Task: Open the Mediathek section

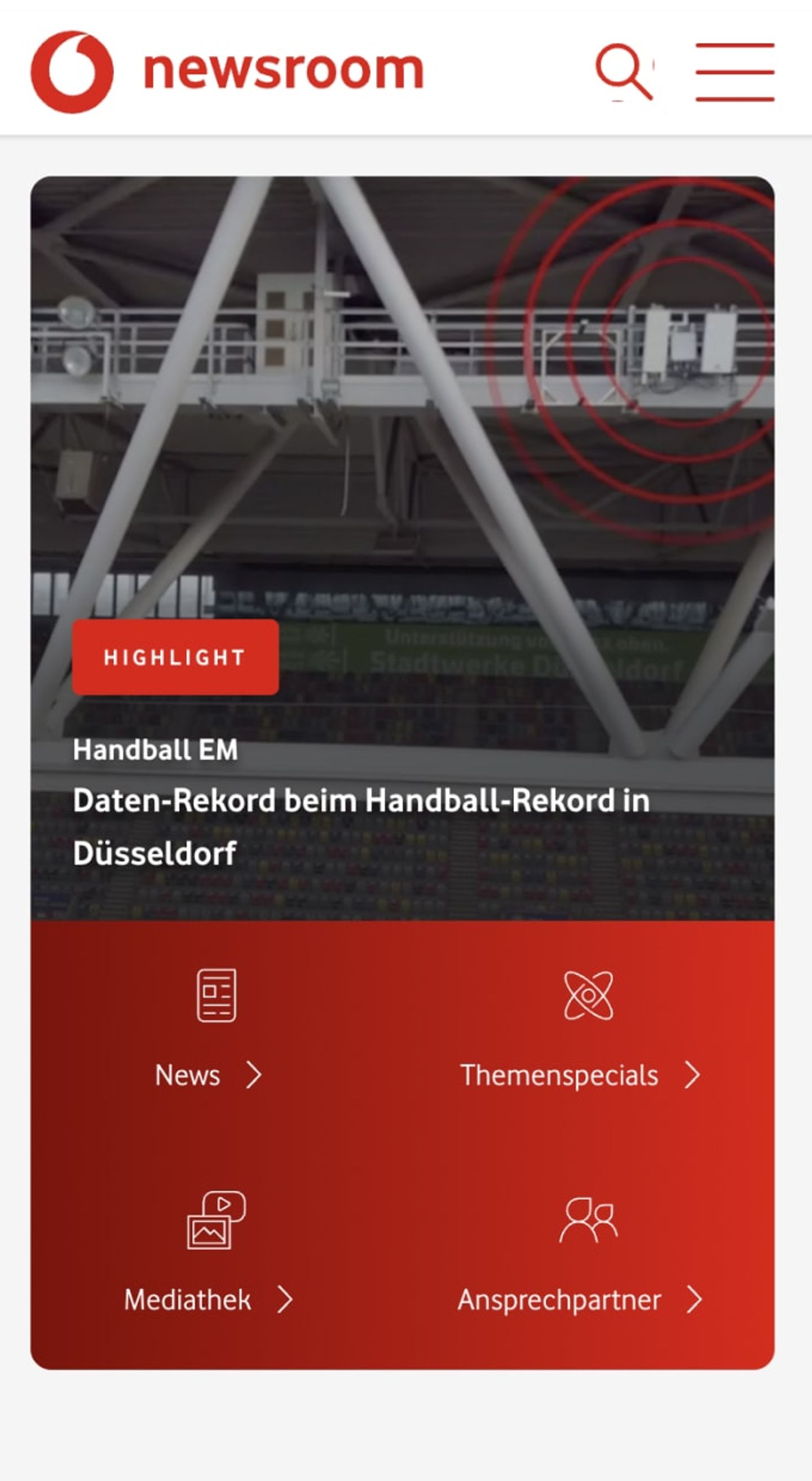Action: tap(209, 1300)
